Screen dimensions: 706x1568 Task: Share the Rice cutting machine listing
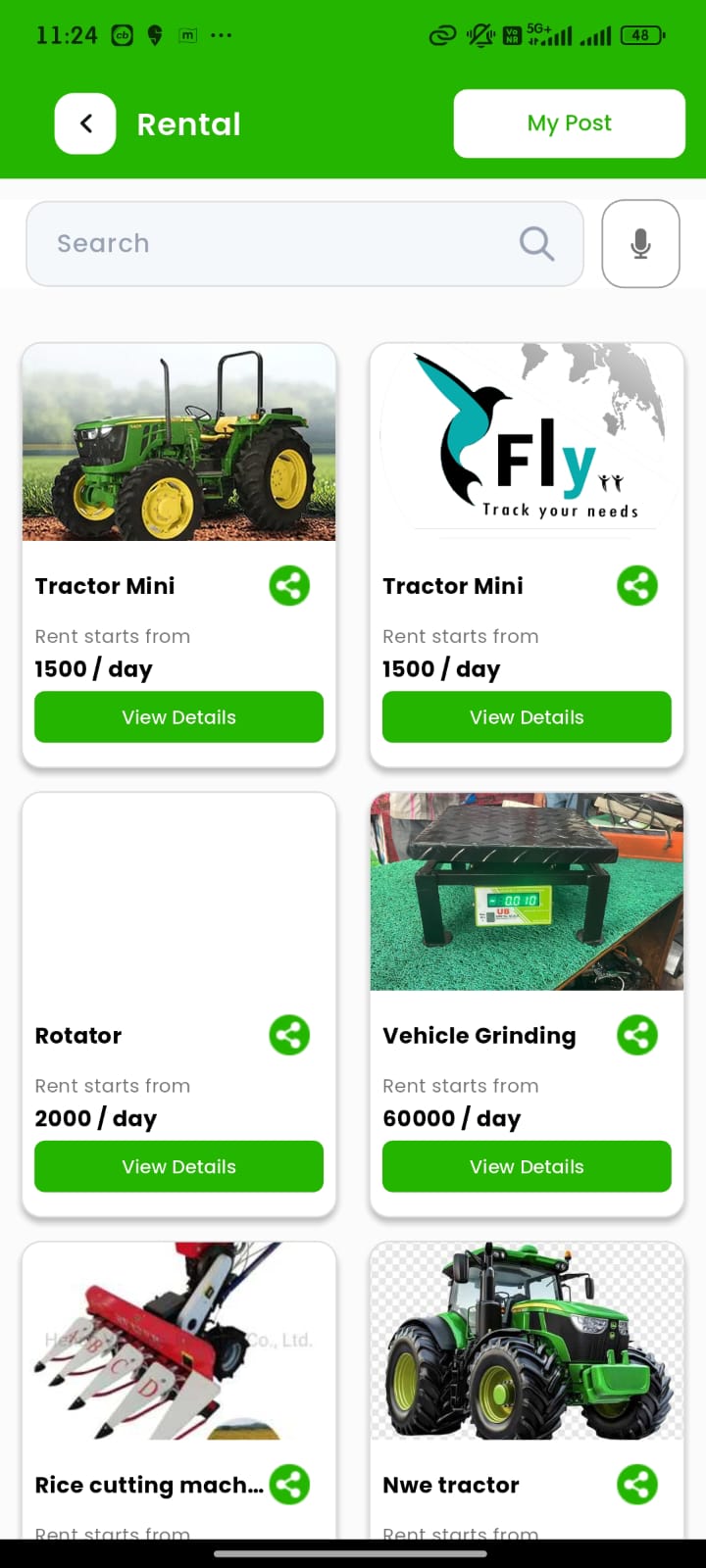pyautogui.click(x=289, y=1485)
